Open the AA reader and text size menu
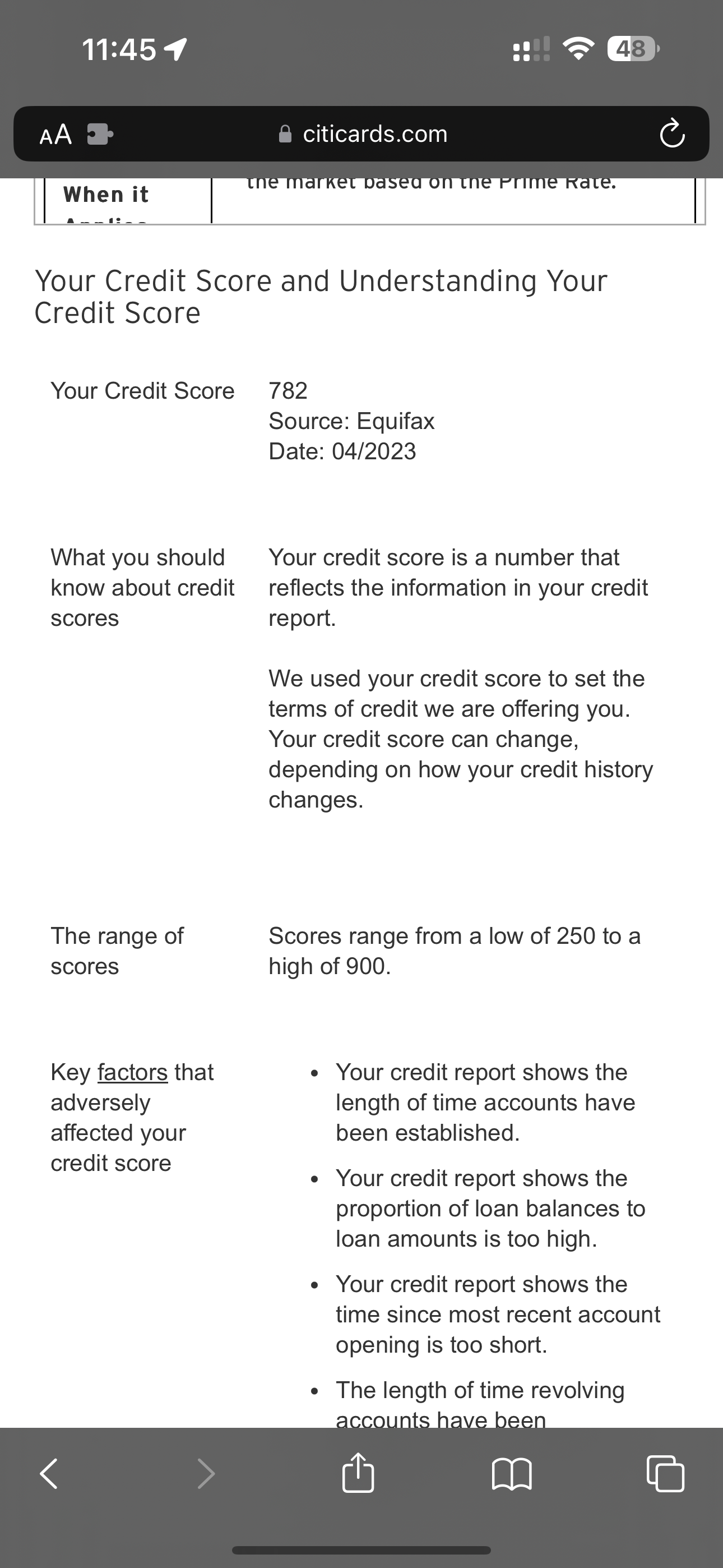Screen dimensions: 723x1568 (x=55, y=134)
